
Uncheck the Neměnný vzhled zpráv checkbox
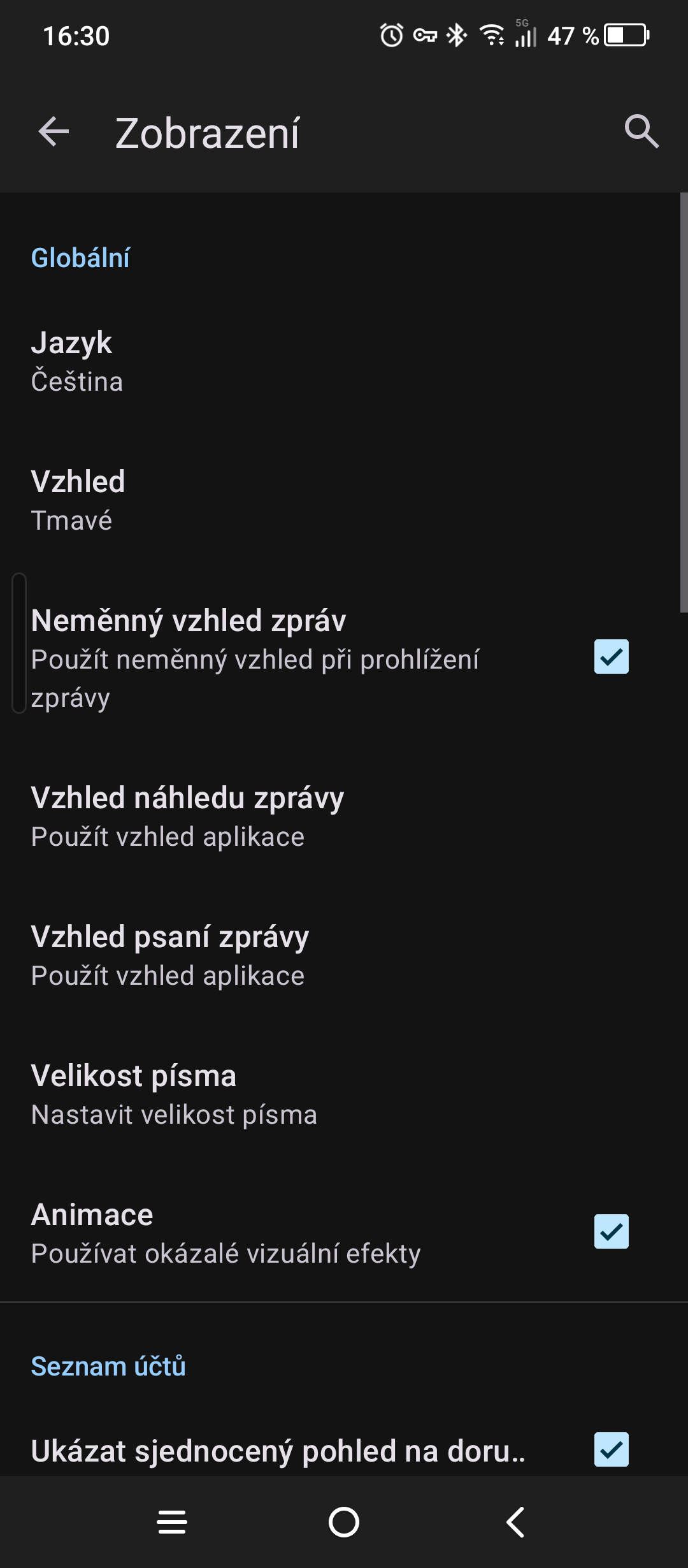coord(611,657)
